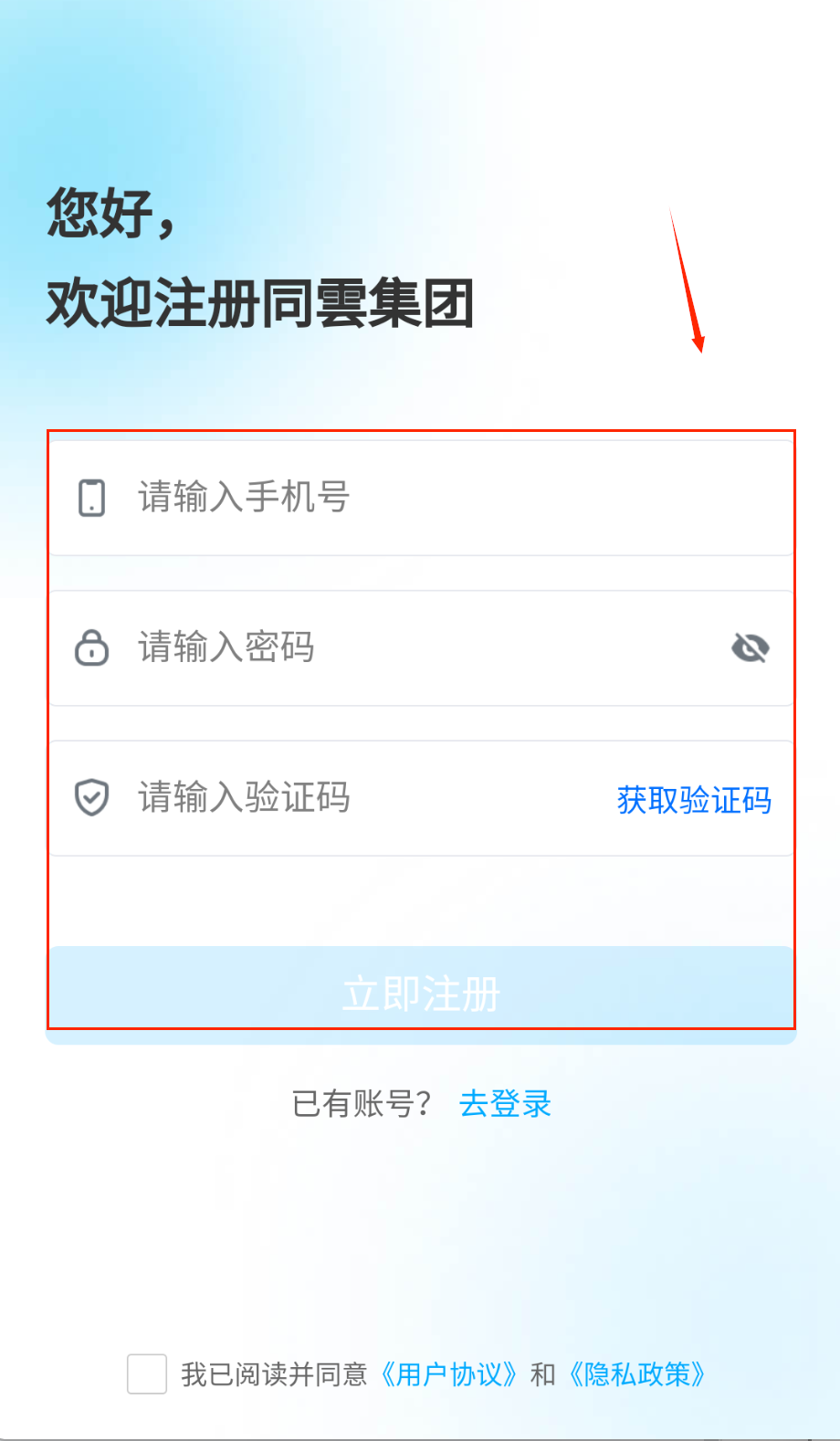Open the 《隐私政策》 link
This screenshot has width=840, height=1441.
click(x=637, y=1373)
